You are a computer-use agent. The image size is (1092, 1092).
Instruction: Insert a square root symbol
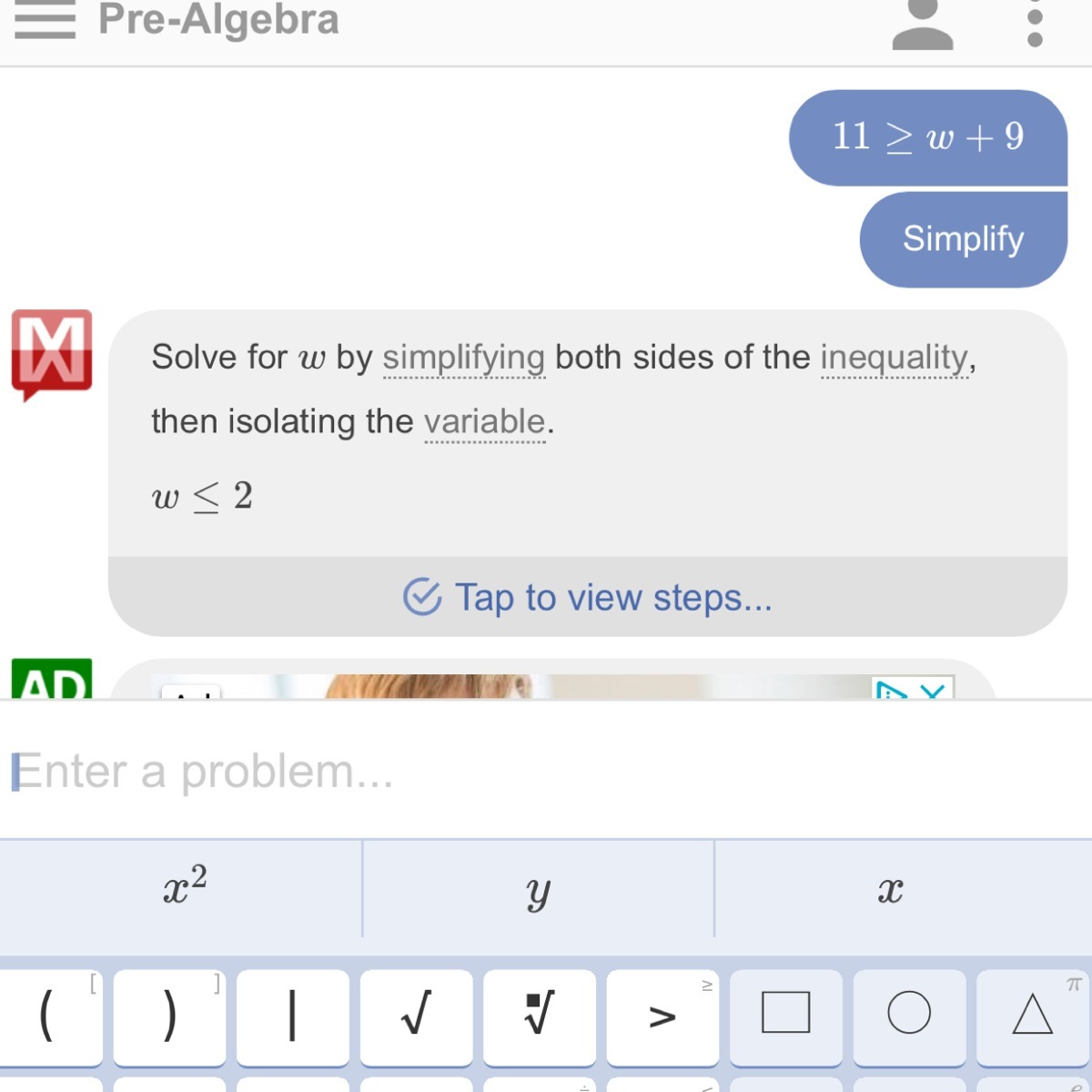point(416,1016)
